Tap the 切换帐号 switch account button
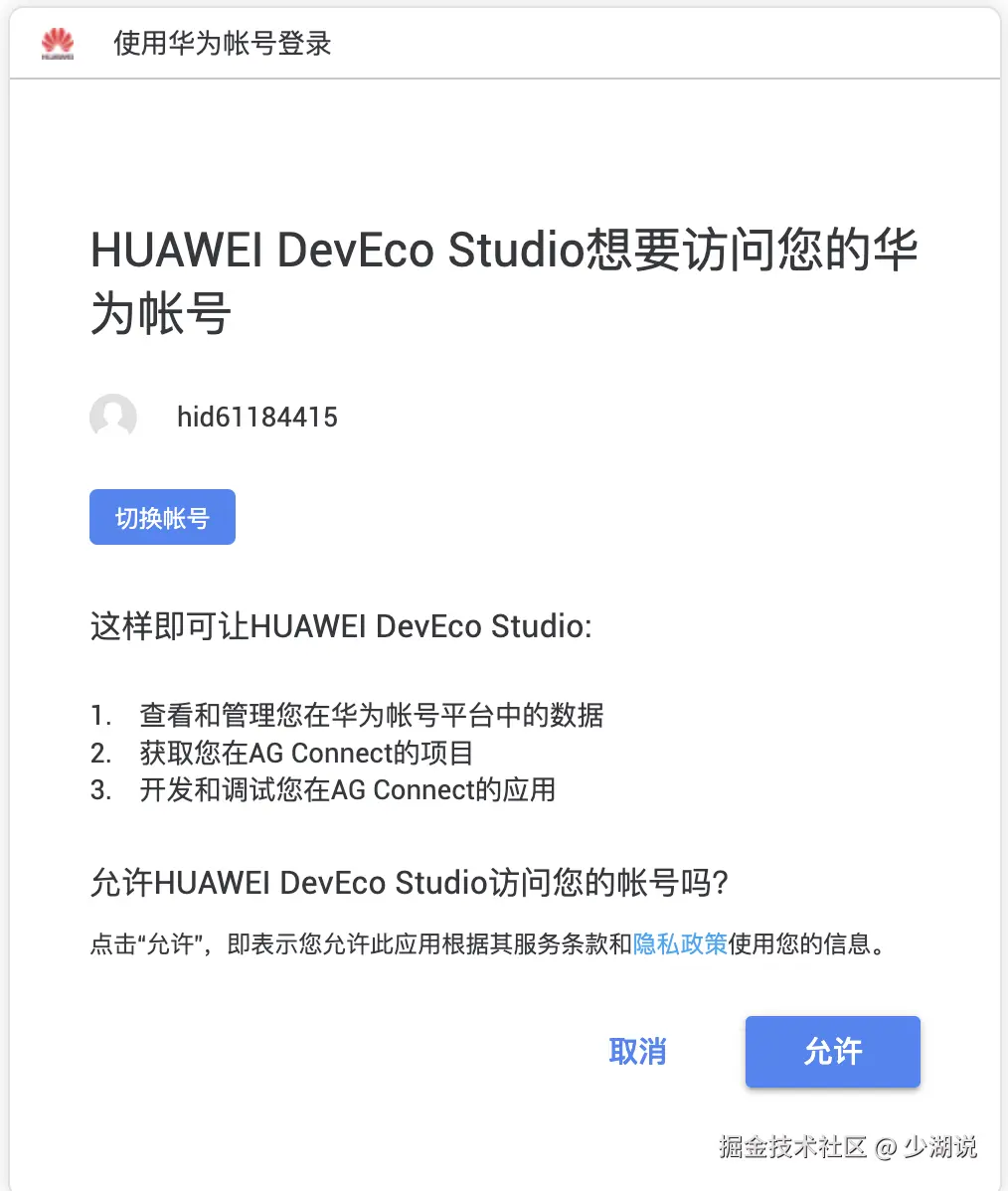Image resolution: width=1008 pixels, height=1191 pixels. point(162,517)
